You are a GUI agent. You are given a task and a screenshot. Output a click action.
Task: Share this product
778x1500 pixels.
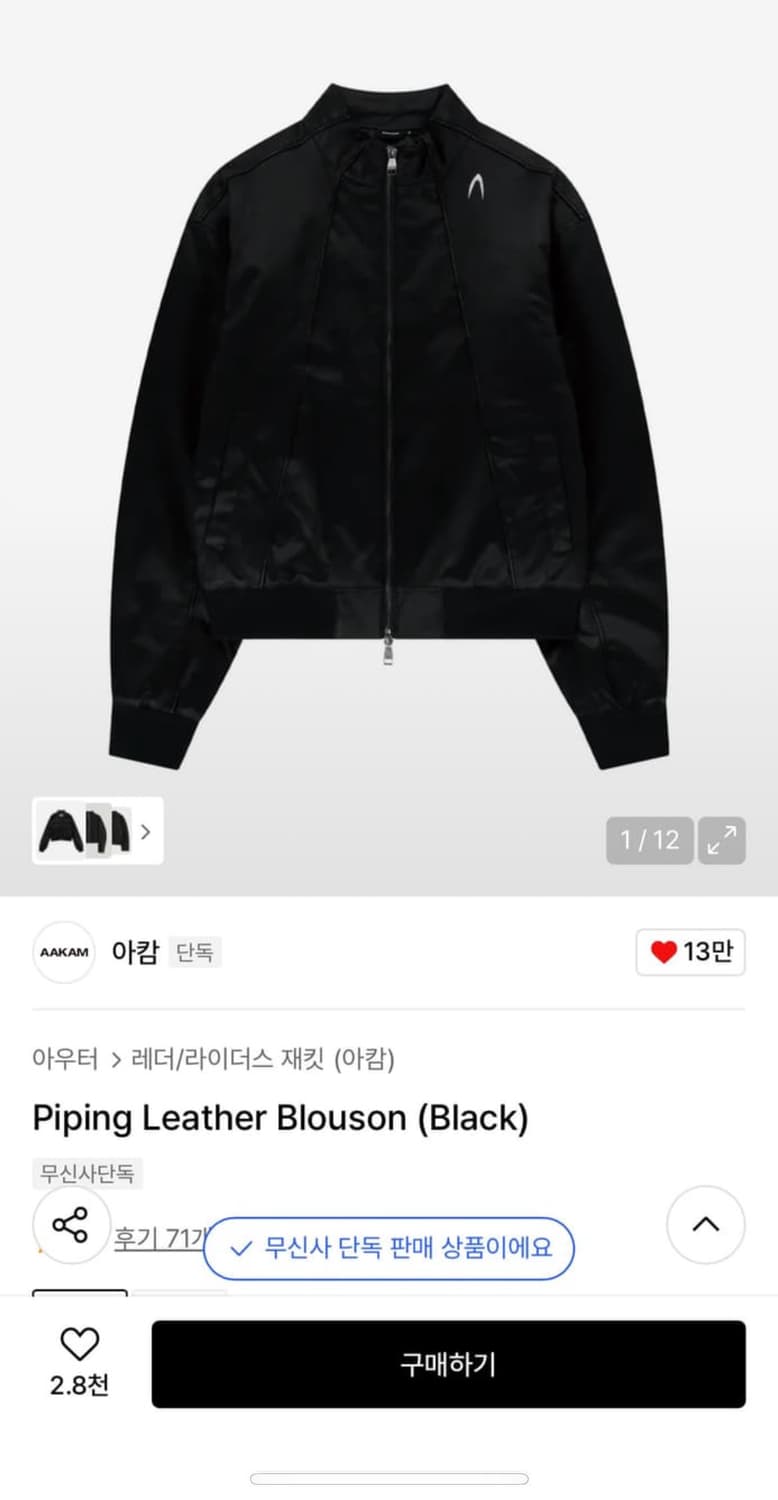pyautogui.click(x=70, y=1224)
